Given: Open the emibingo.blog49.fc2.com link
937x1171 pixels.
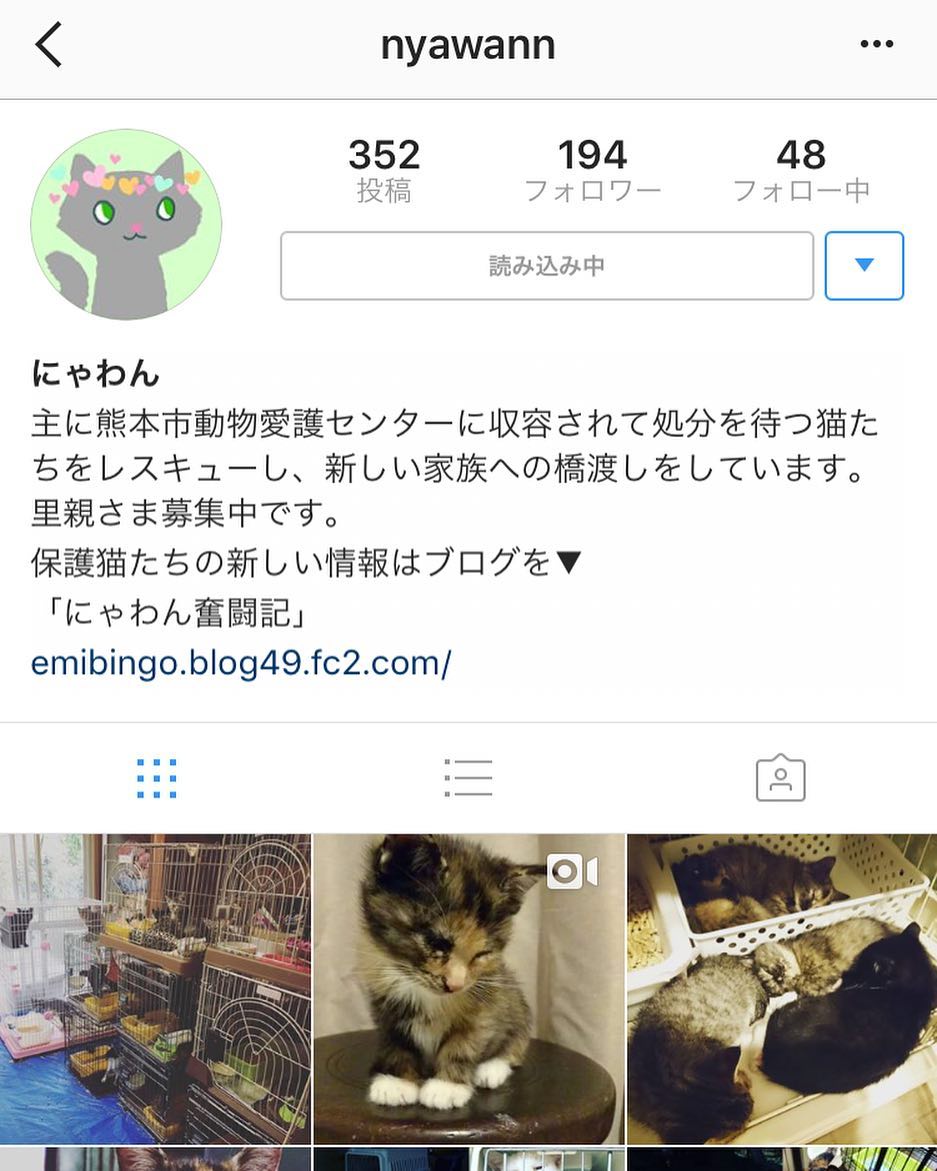Looking at the screenshot, I should coord(241,662).
